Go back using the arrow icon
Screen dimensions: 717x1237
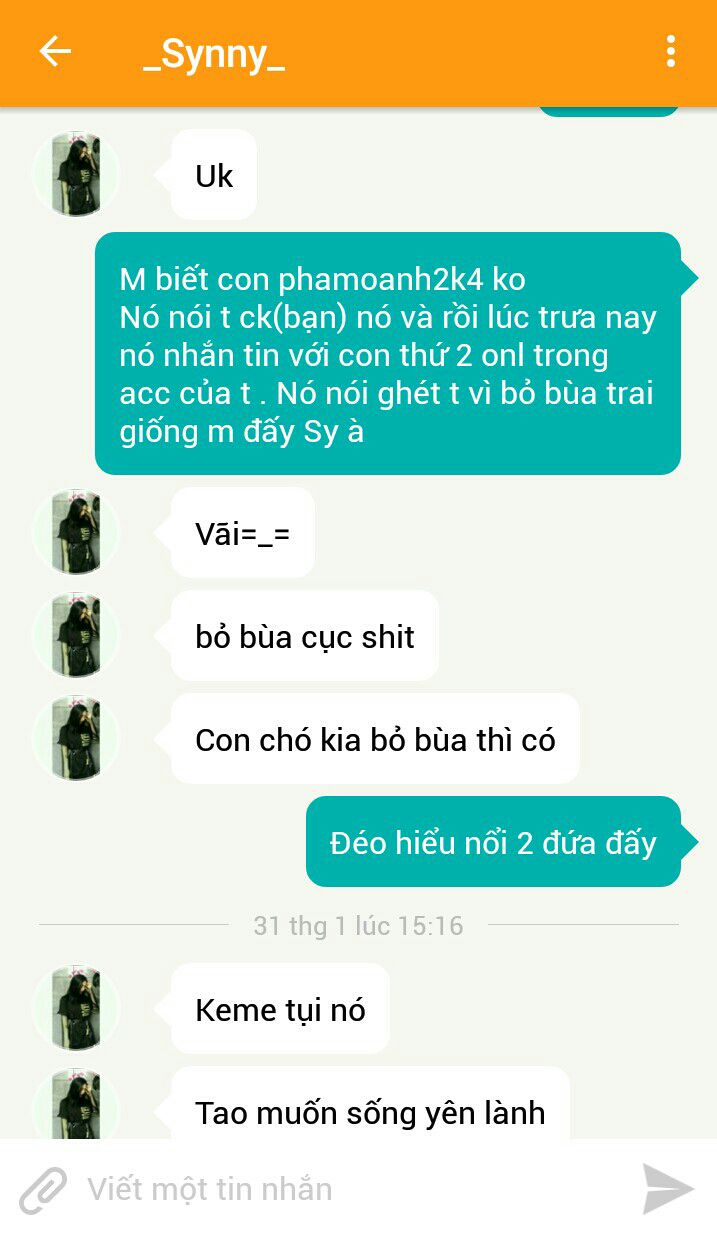[55, 52]
